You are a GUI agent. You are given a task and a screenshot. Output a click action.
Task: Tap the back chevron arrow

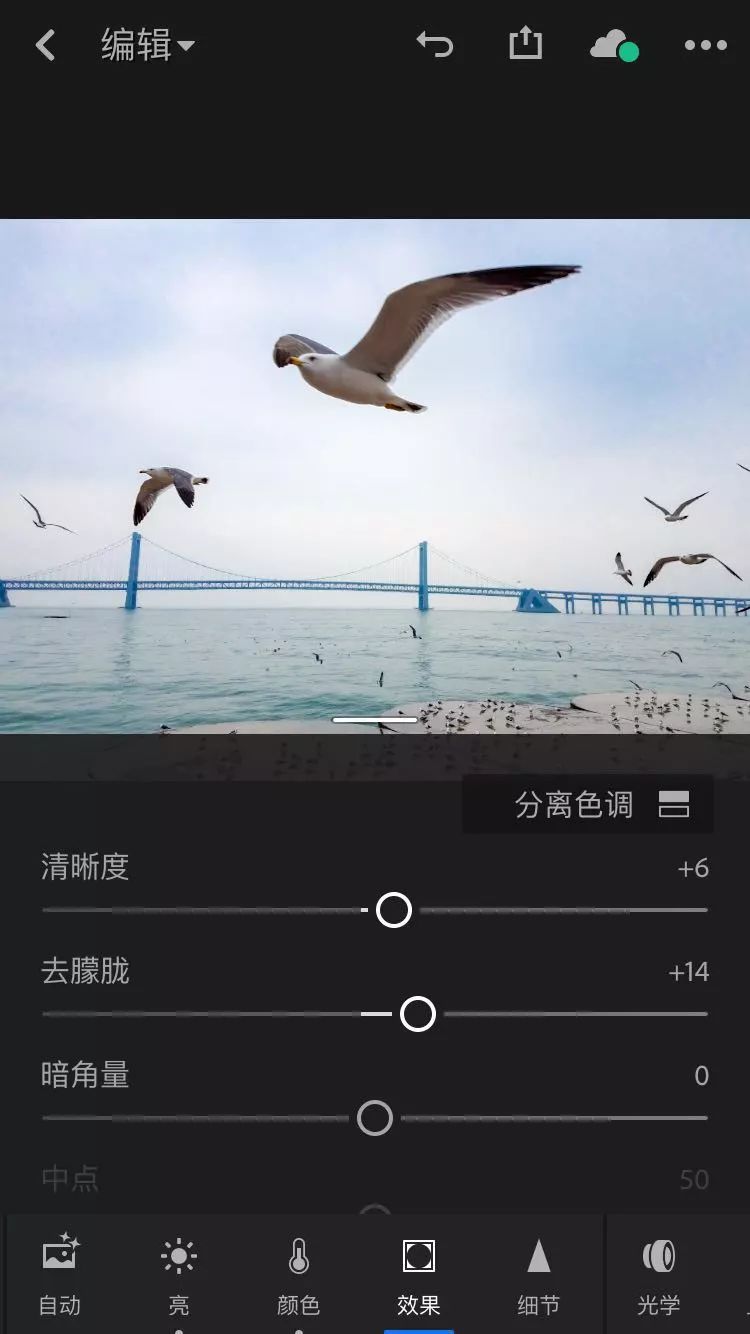pyautogui.click(x=43, y=44)
